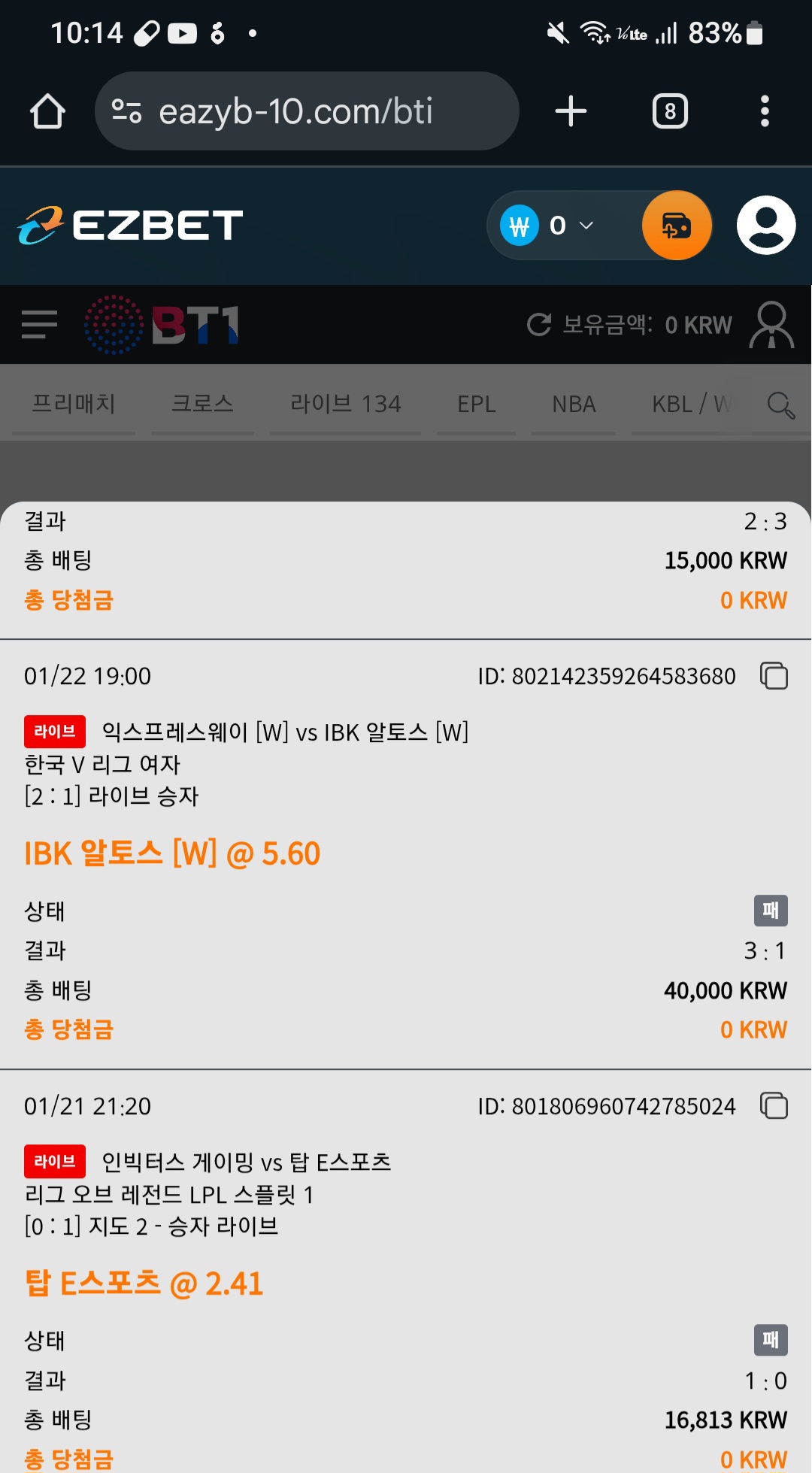Go to the NBA tab

tap(574, 404)
